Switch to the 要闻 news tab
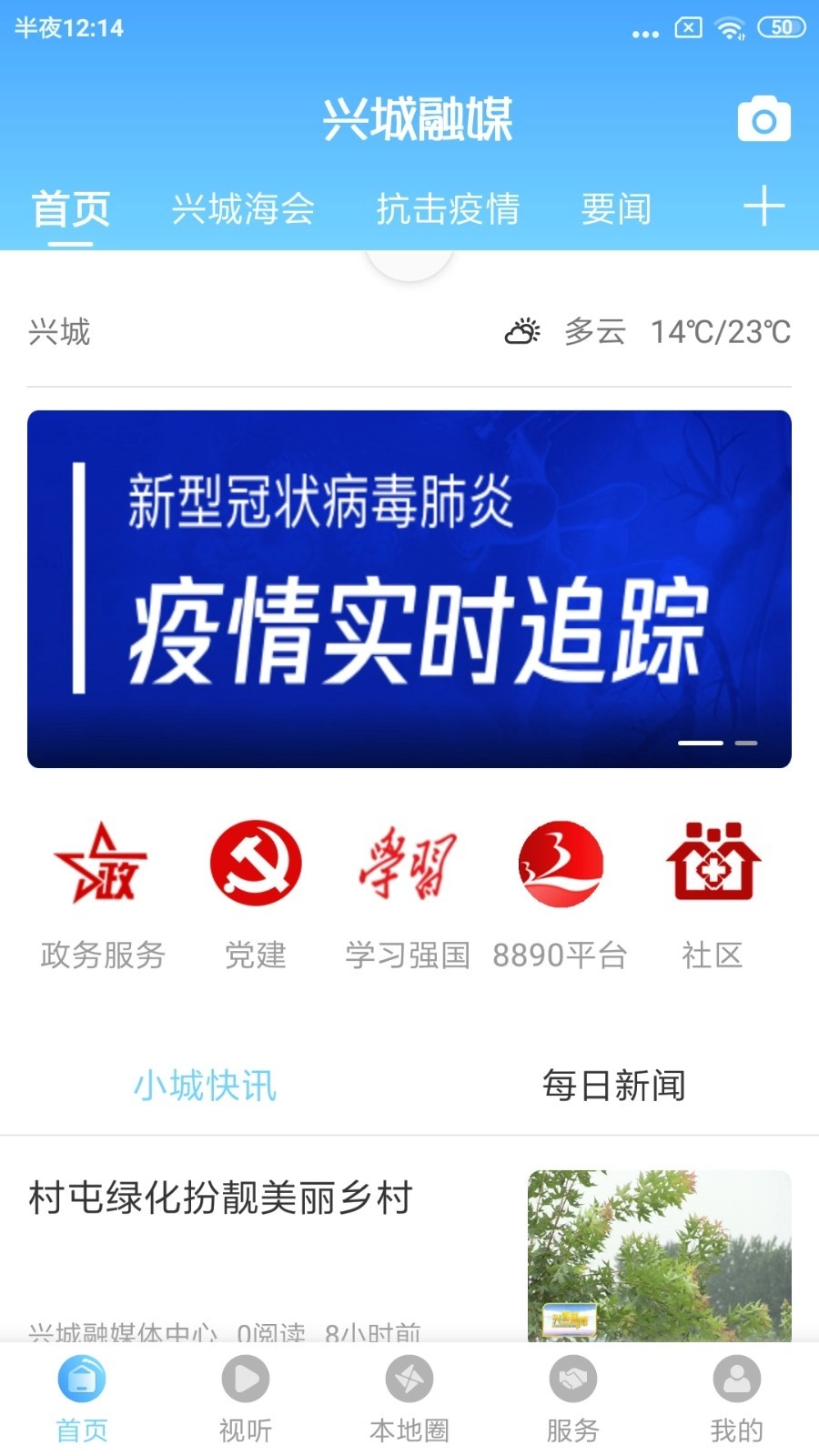This screenshot has width=819, height=1456. [x=616, y=207]
